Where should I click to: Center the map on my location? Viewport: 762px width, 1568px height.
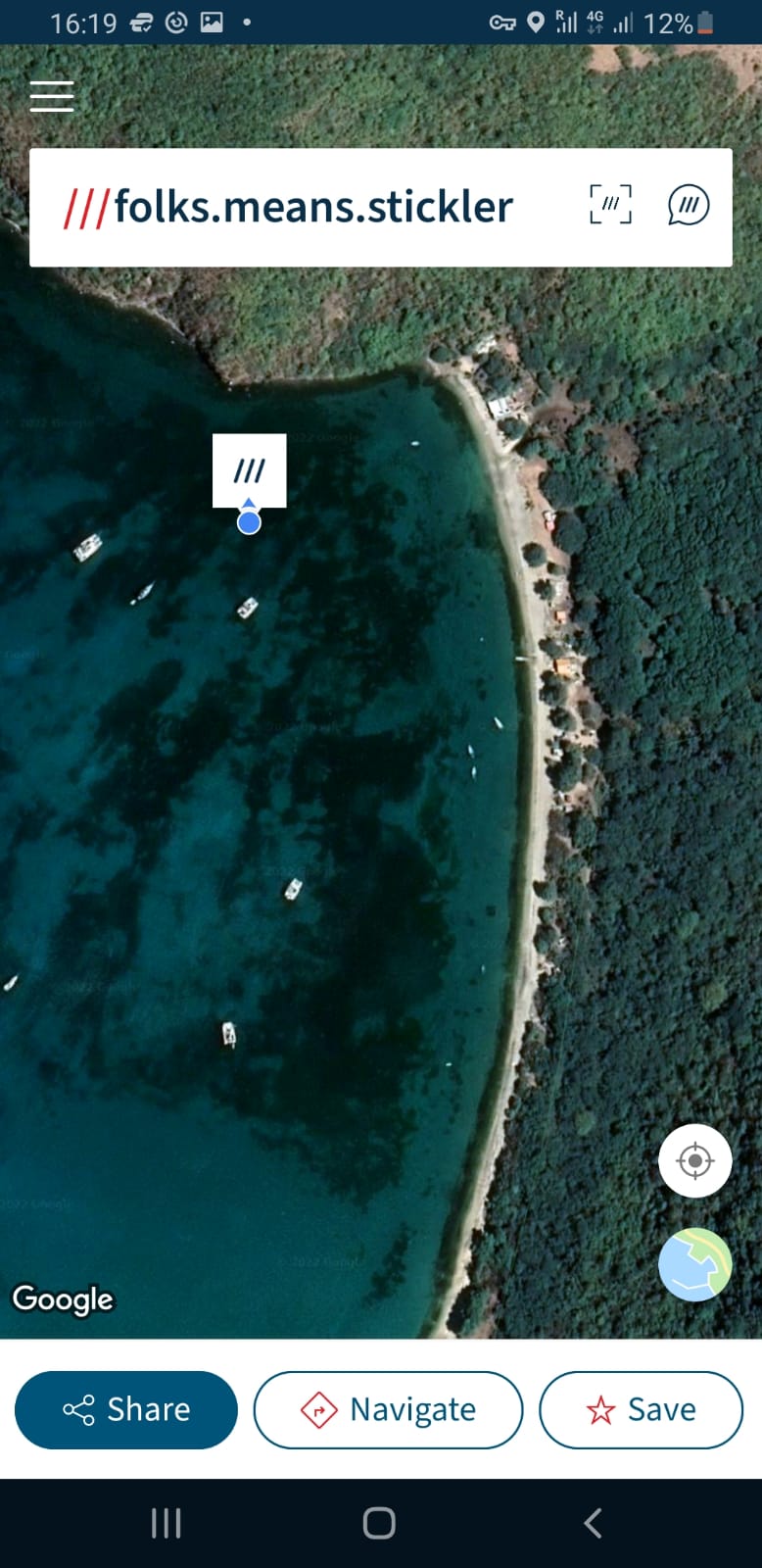tap(695, 1161)
